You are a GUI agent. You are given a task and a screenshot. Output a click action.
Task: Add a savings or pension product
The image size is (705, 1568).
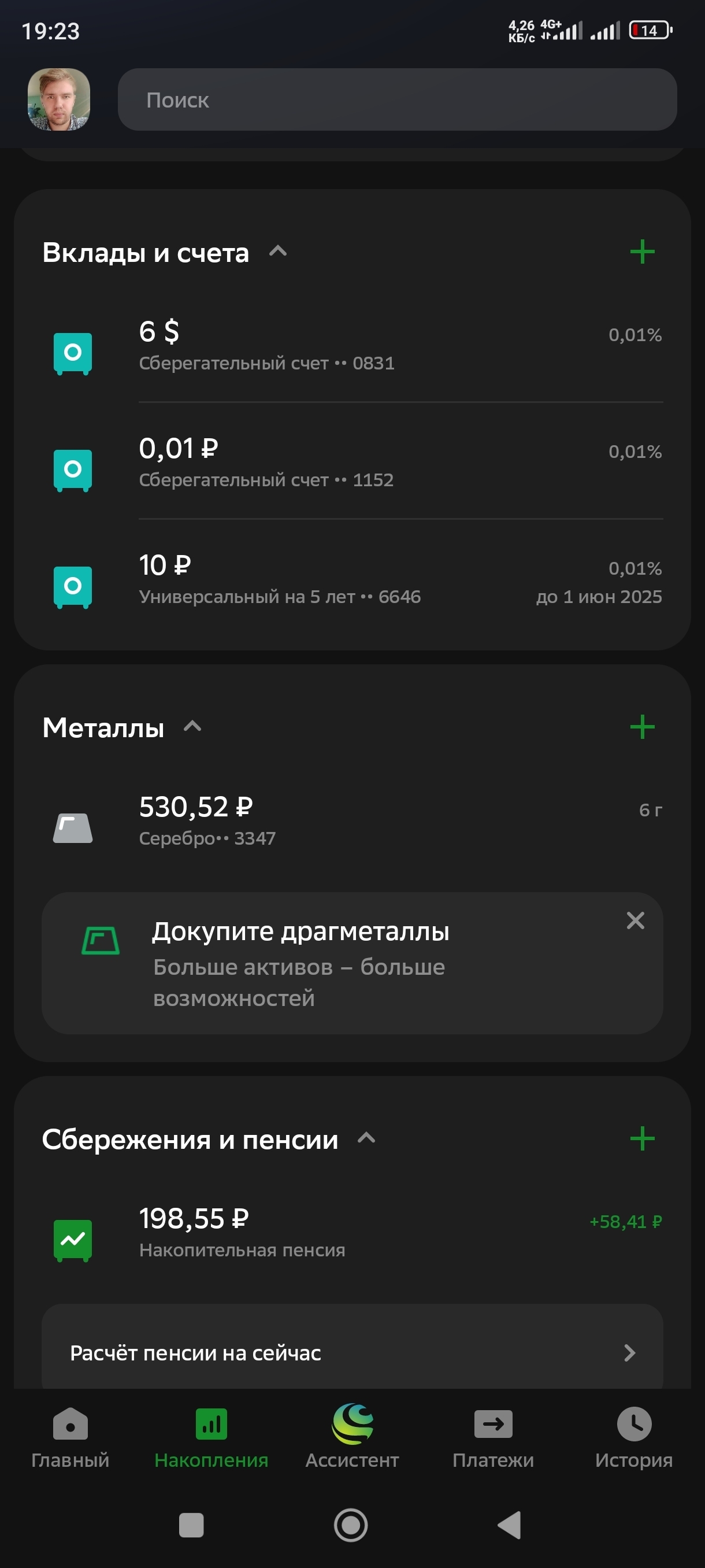coord(642,1139)
